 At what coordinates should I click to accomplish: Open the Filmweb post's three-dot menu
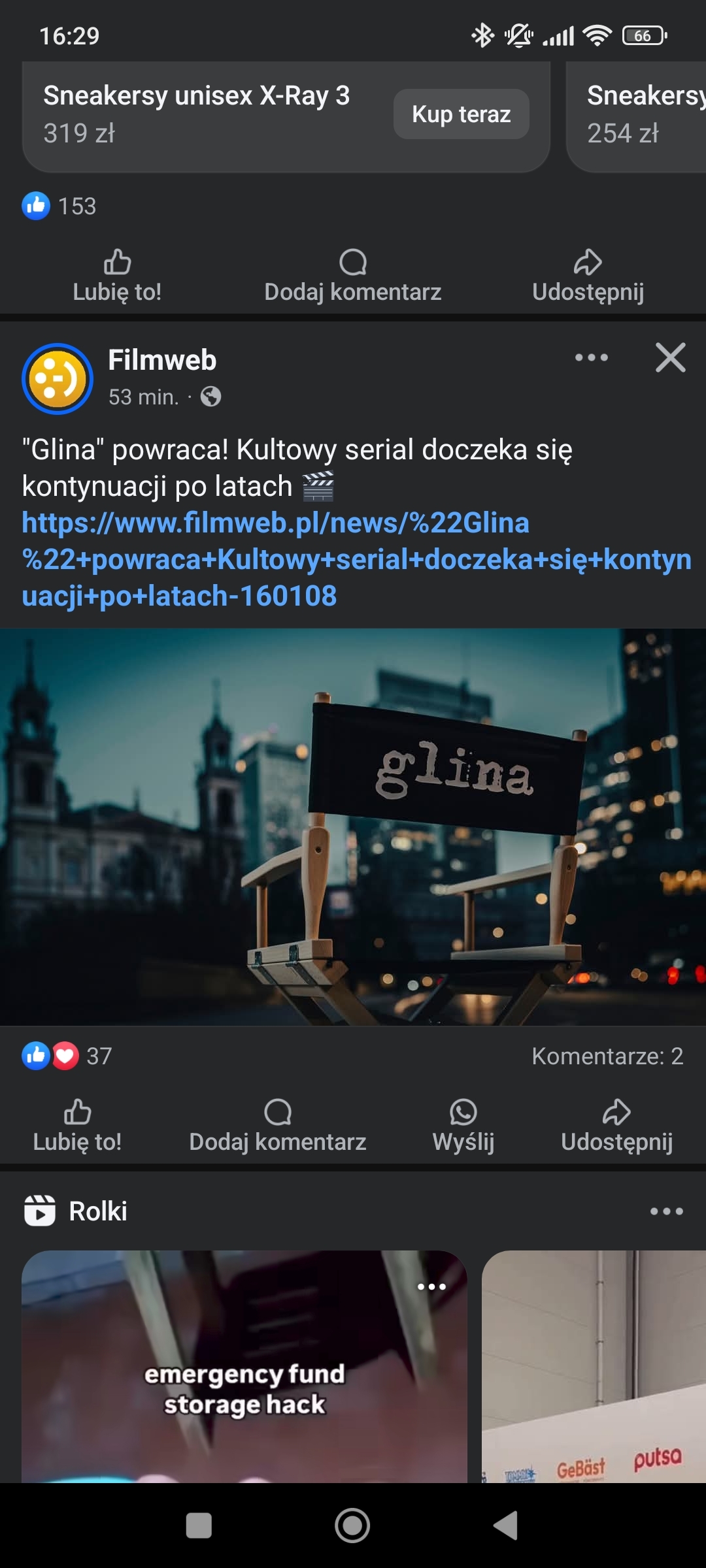(x=591, y=357)
